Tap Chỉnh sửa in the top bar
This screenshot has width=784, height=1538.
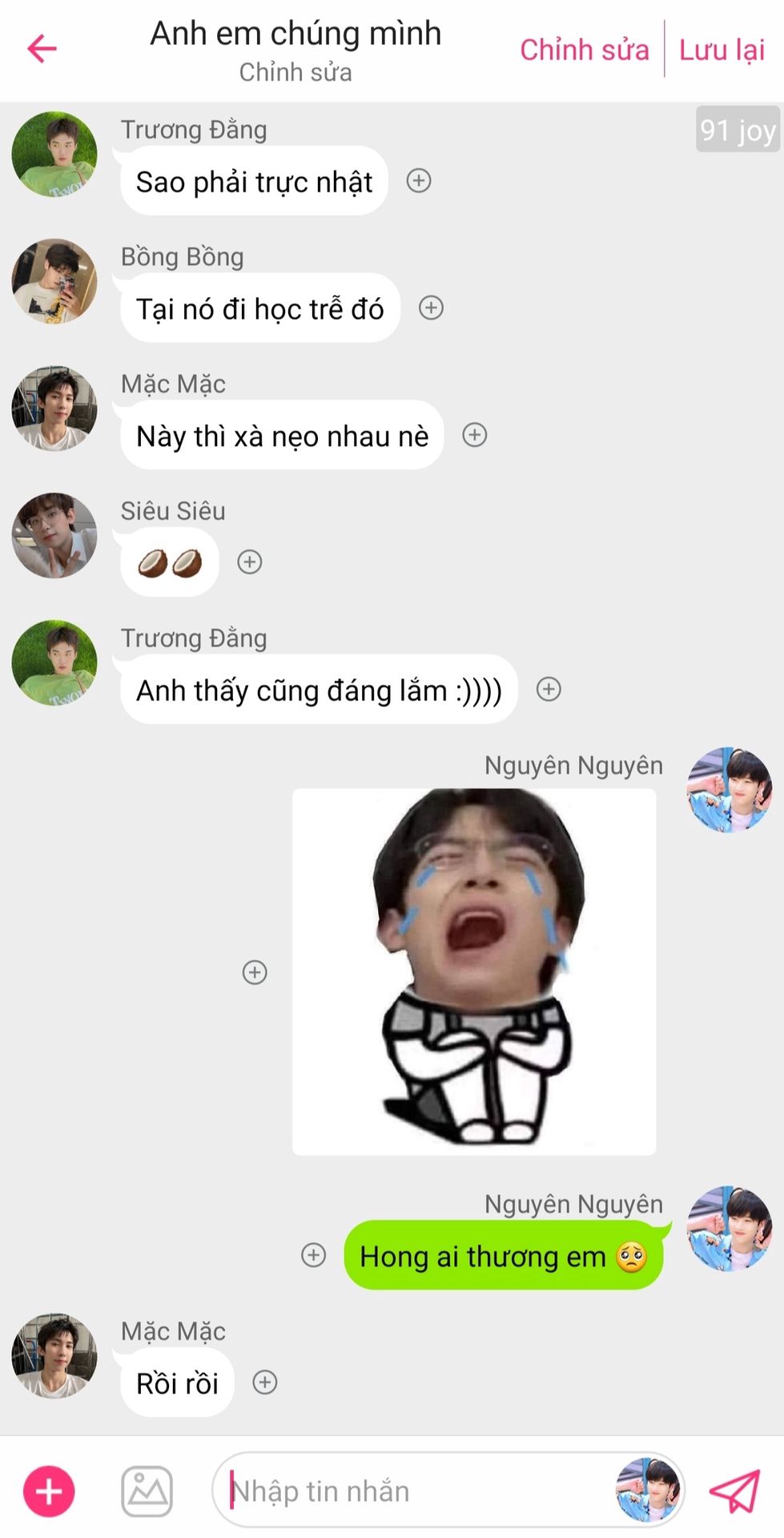pyautogui.click(x=584, y=50)
